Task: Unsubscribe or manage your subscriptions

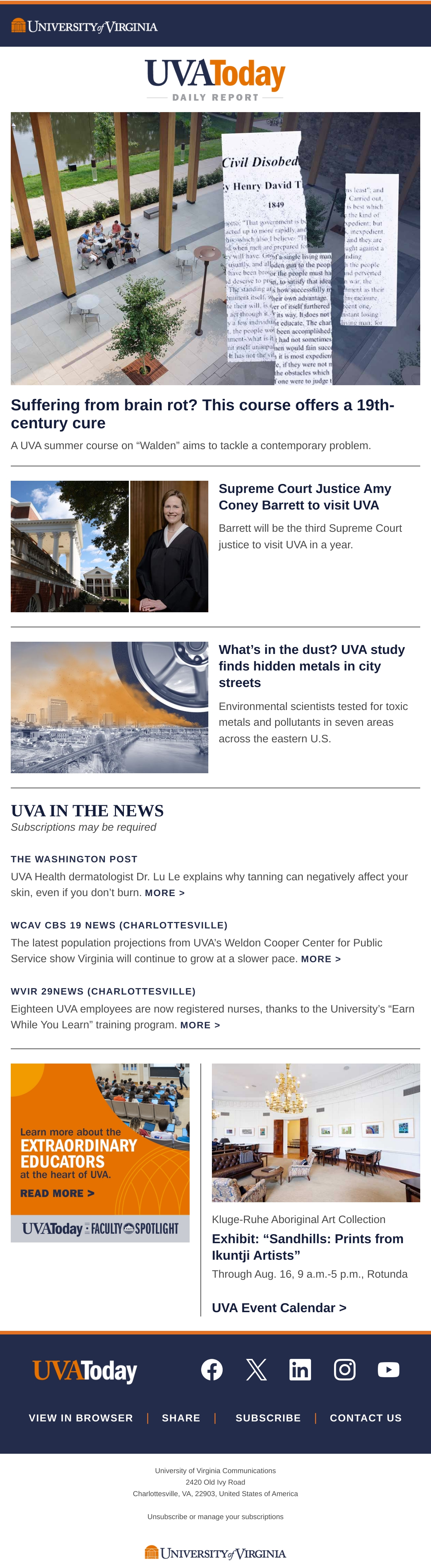Action: pos(215,1516)
